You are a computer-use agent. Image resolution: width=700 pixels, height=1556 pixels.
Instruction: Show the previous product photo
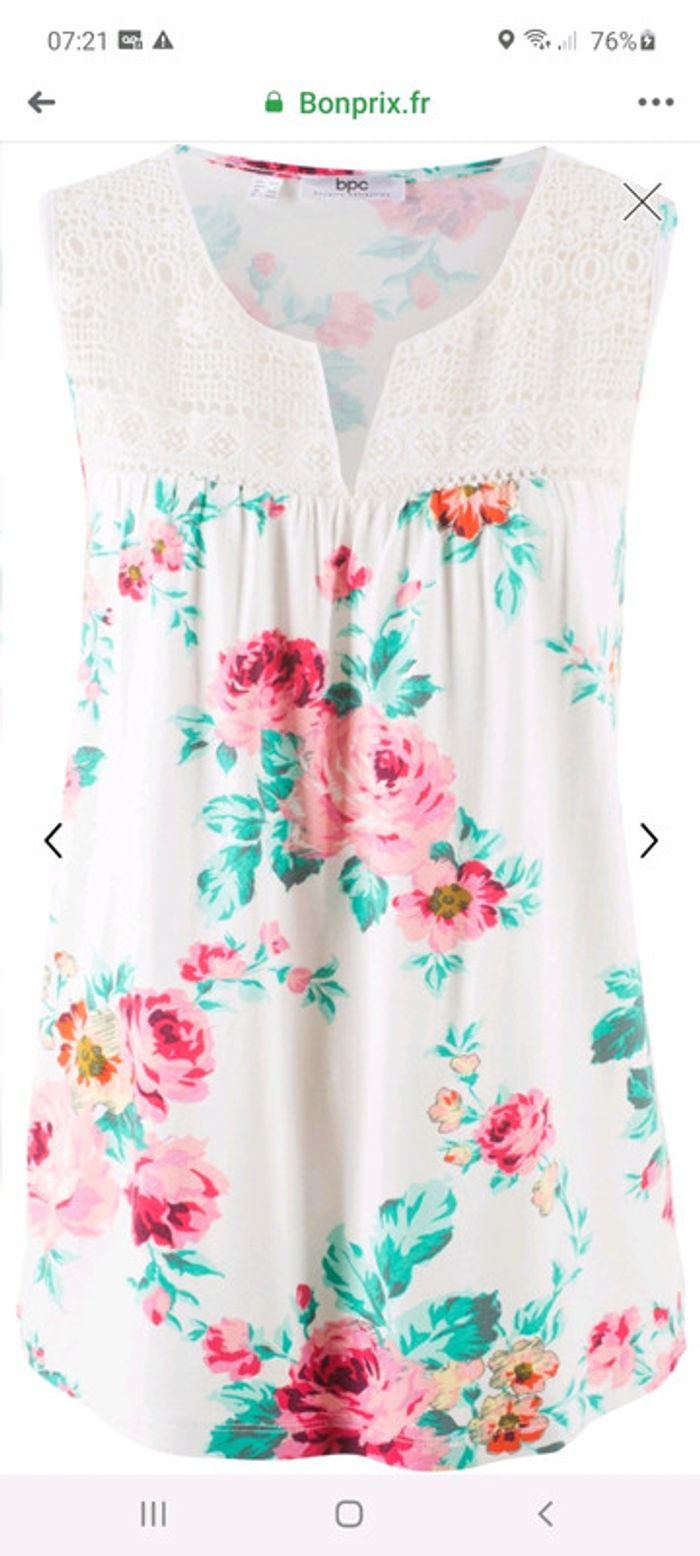click(x=53, y=841)
